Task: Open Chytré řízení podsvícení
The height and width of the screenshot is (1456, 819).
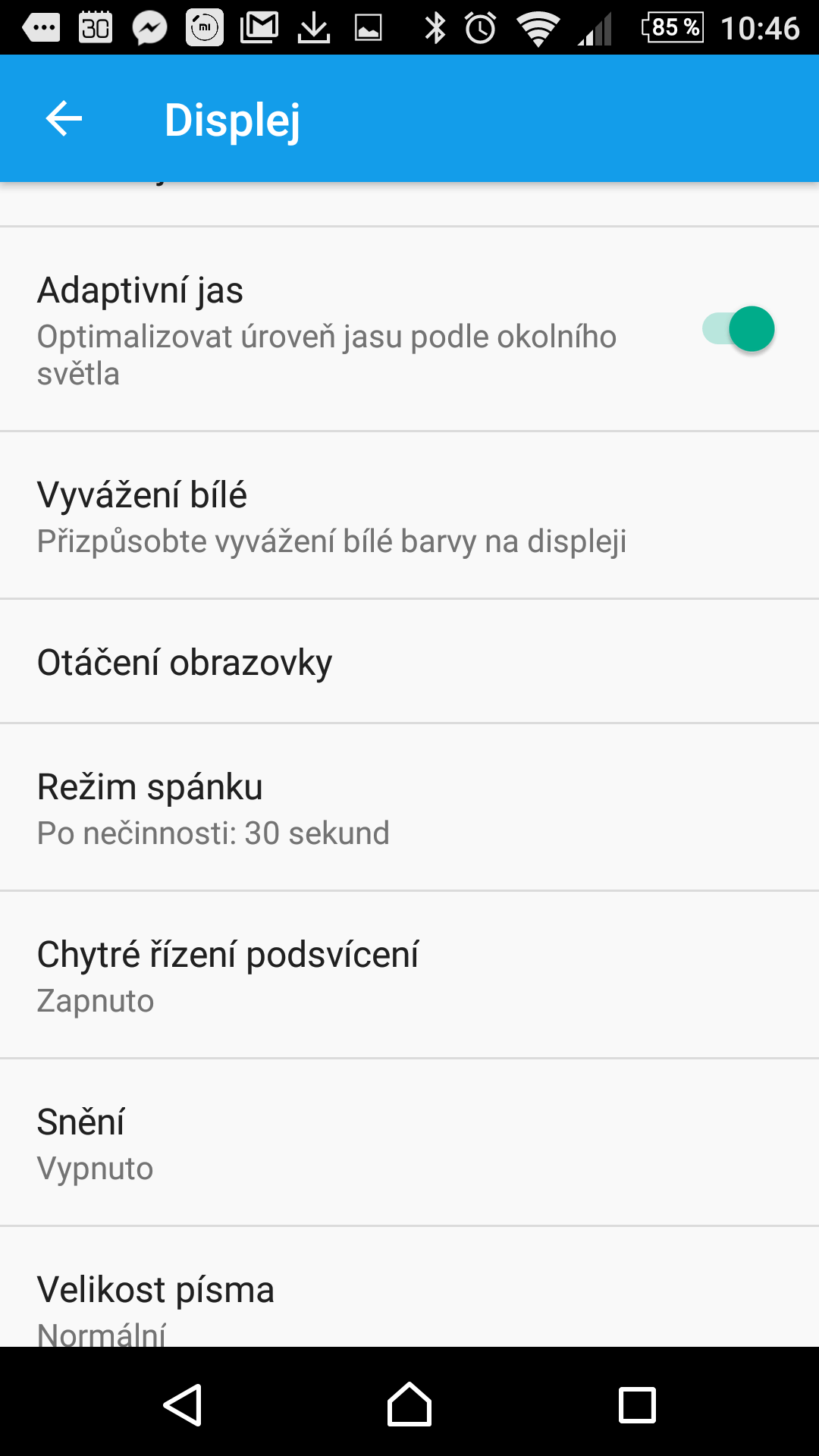Action: tap(409, 975)
